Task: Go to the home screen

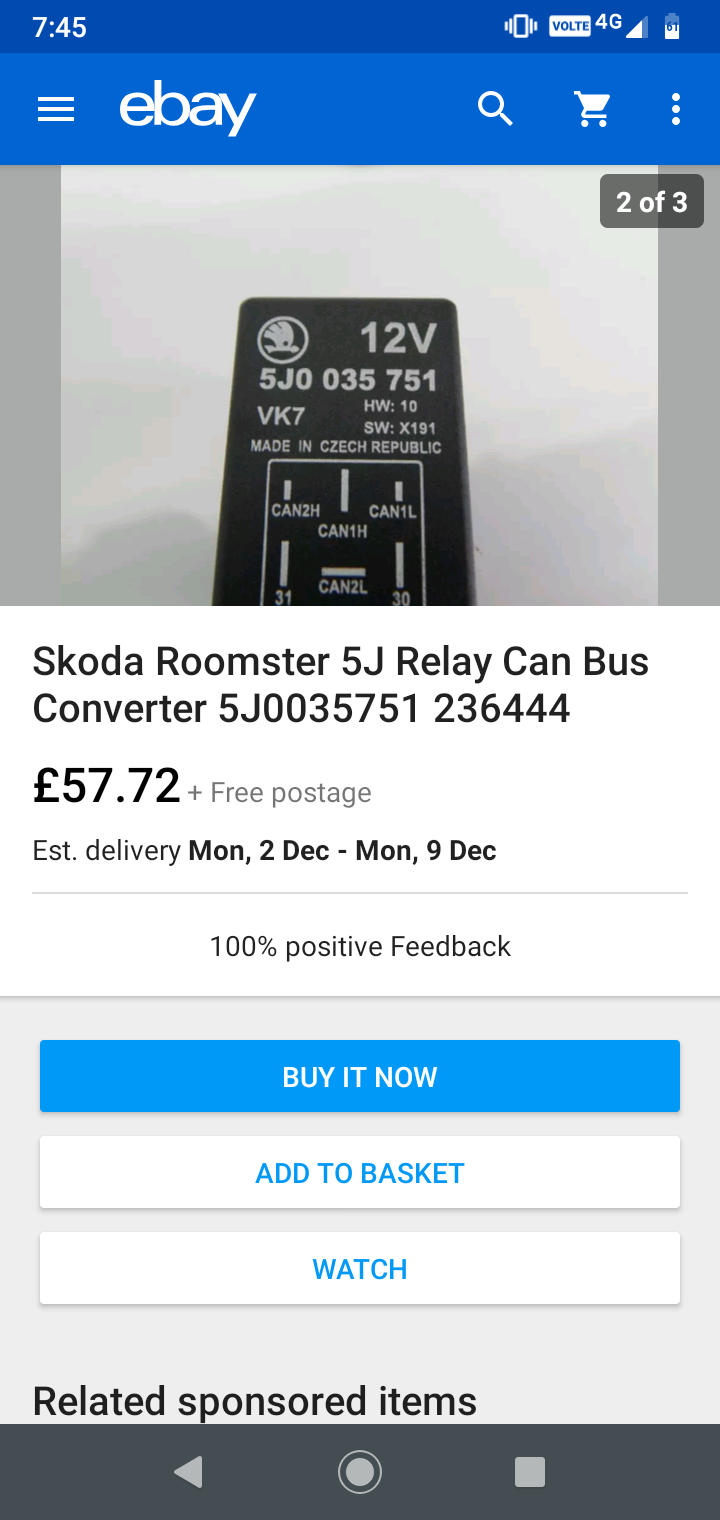Action: click(360, 1472)
